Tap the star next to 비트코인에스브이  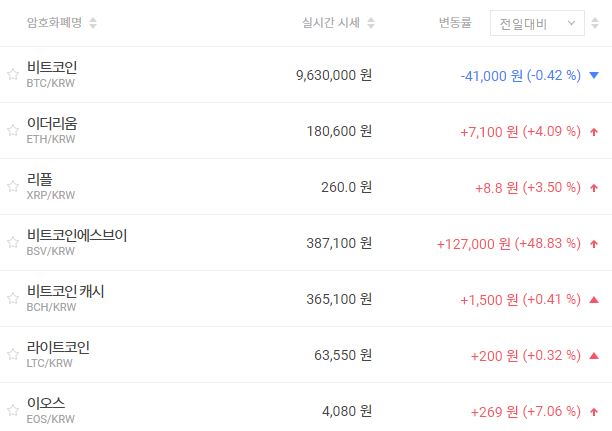pos(12,242)
